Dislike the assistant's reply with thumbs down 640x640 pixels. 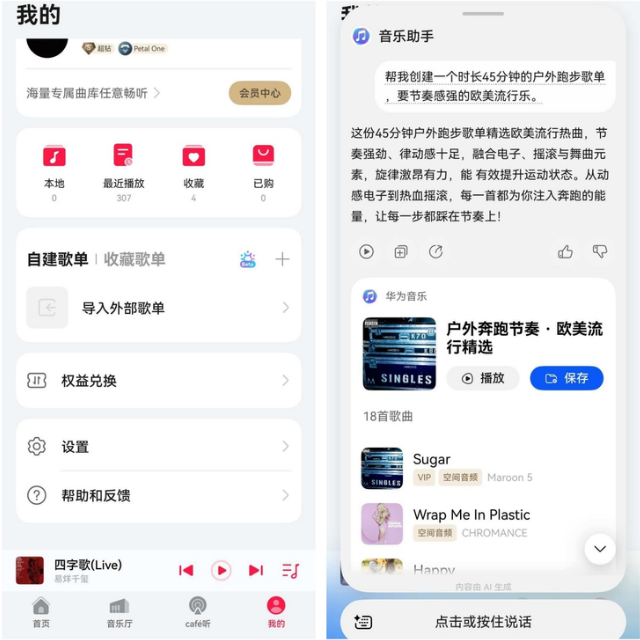[x=600, y=252]
